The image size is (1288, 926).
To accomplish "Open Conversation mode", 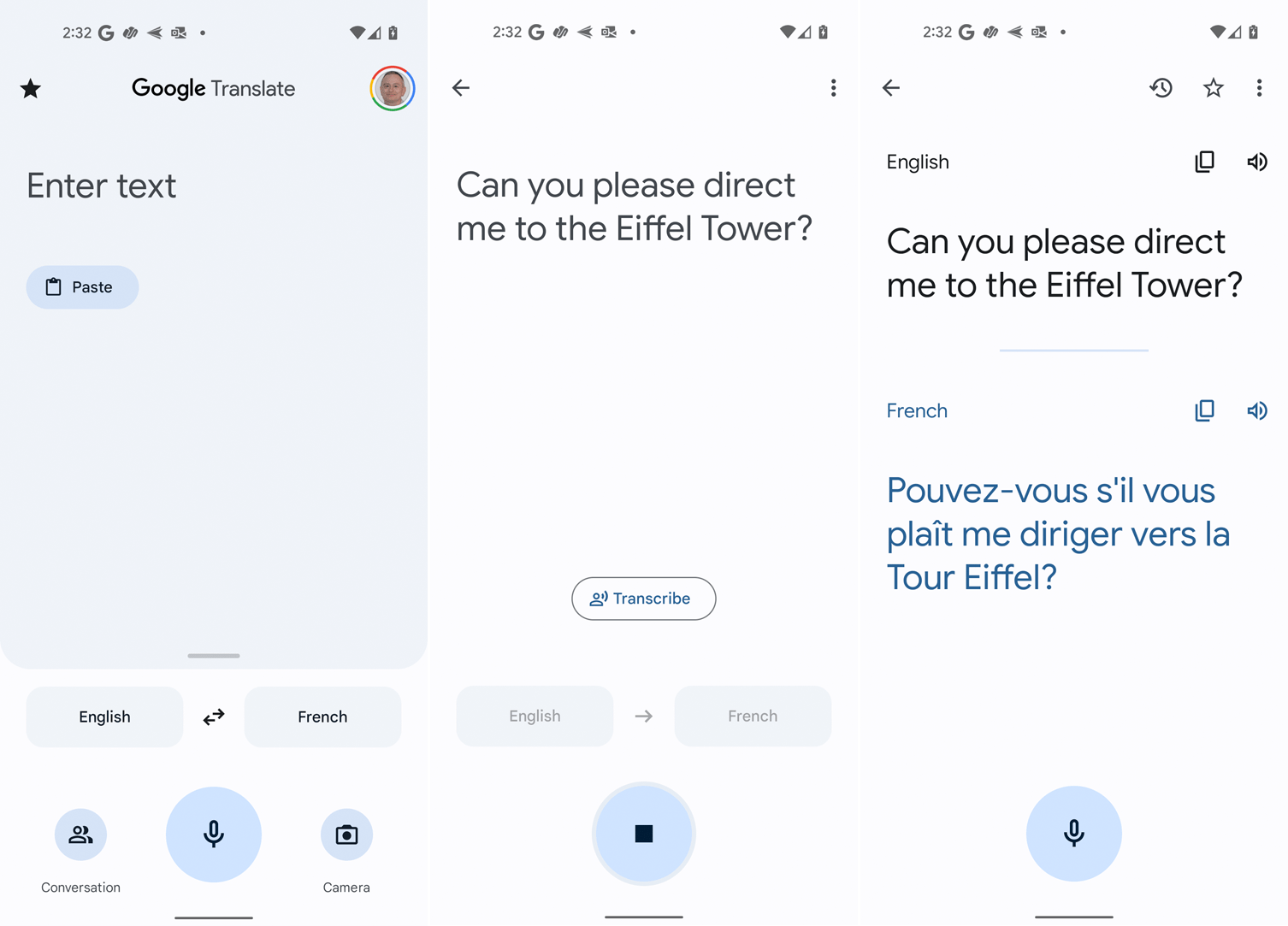I will pos(80,835).
